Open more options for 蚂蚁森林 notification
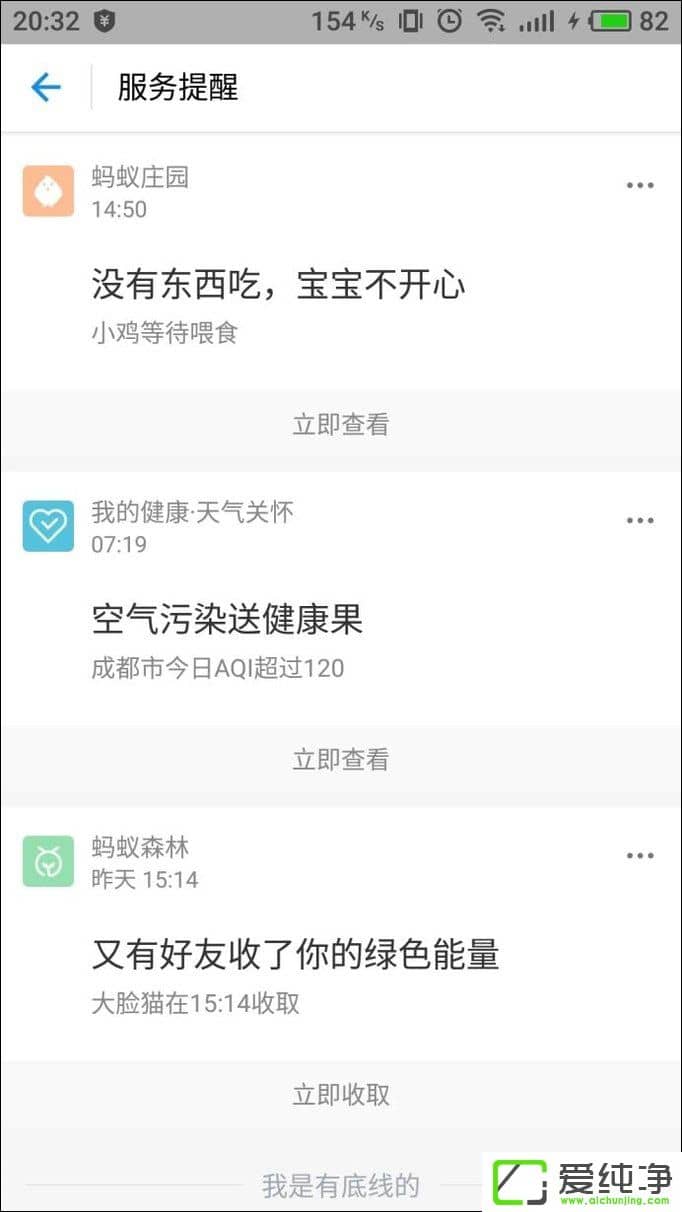The width and height of the screenshot is (682, 1212). tap(640, 856)
